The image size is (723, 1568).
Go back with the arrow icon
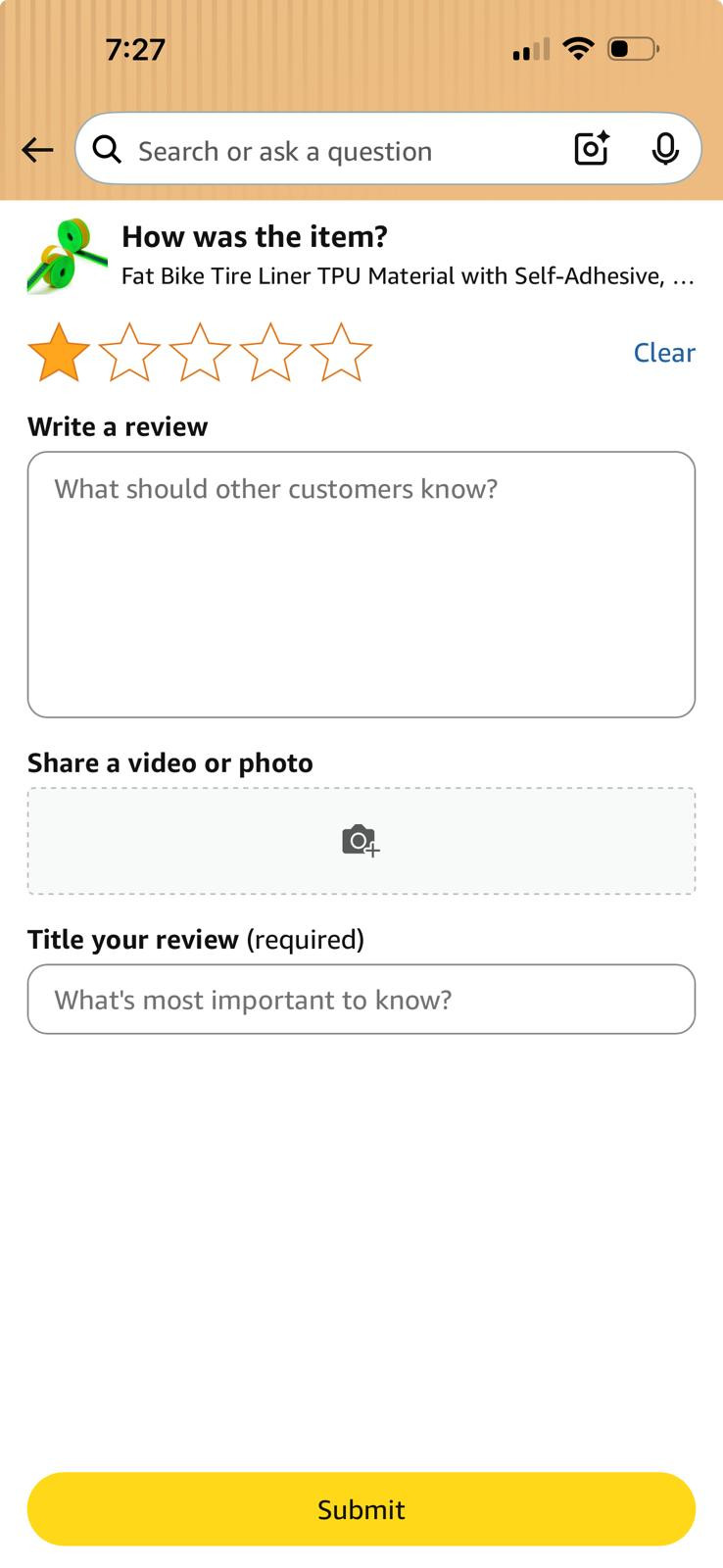[x=37, y=150]
